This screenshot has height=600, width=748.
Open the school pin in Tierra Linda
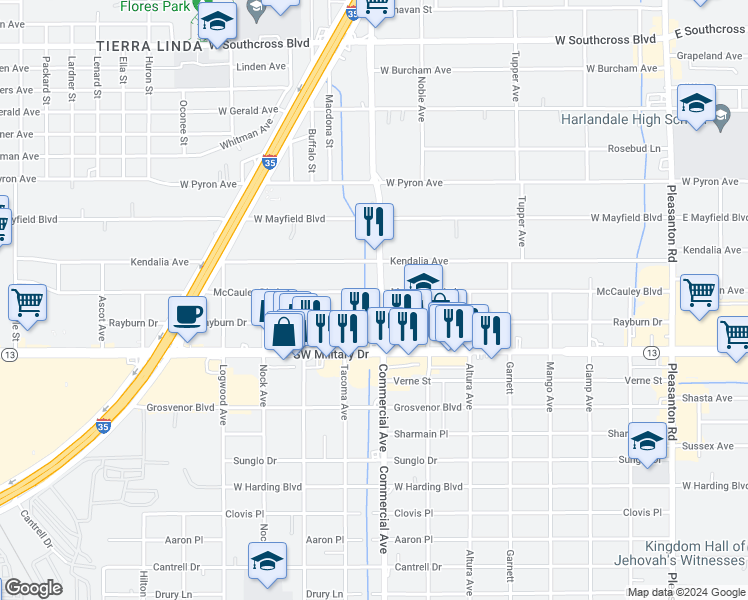(217, 23)
